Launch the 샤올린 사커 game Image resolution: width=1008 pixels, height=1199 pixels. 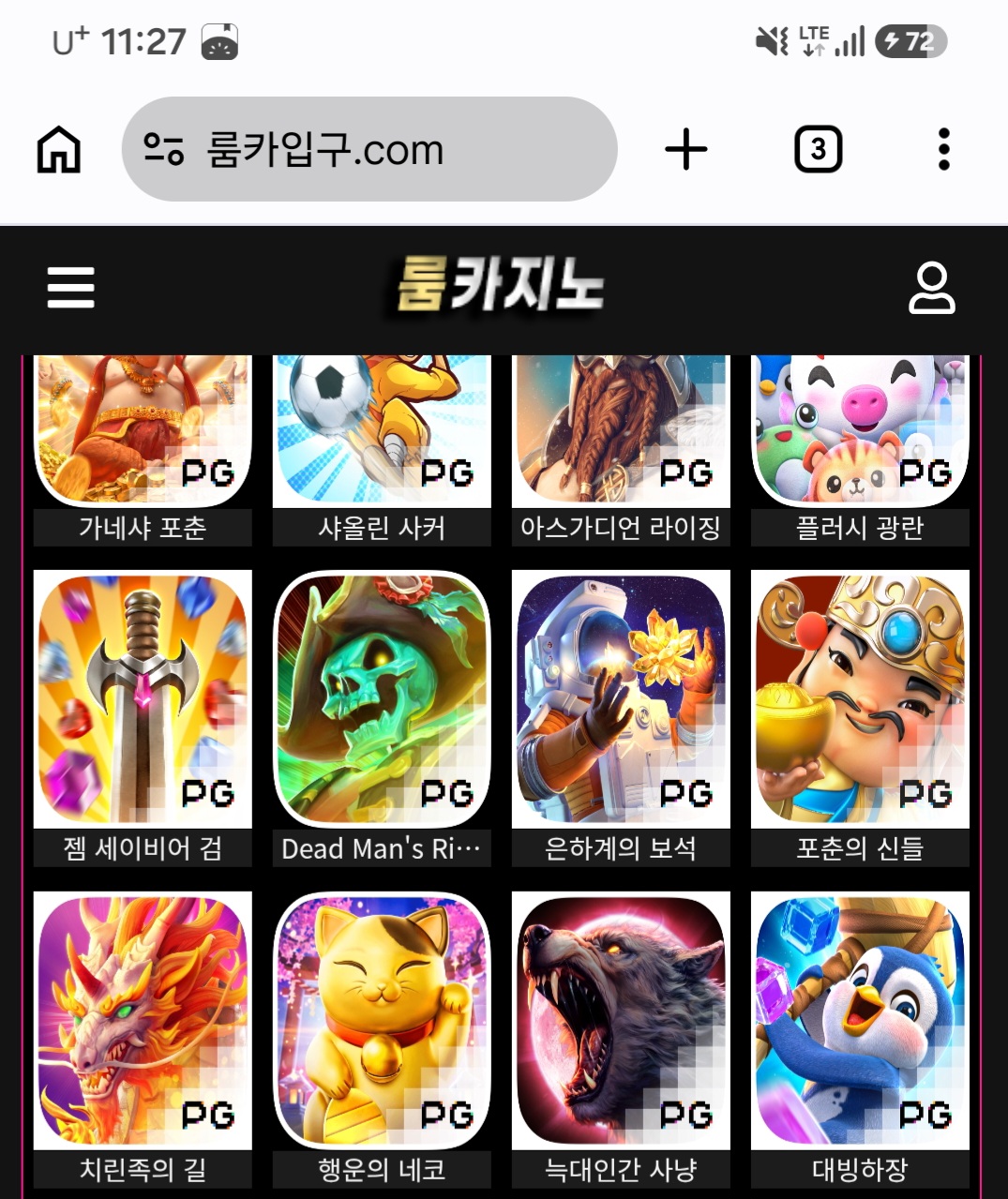(x=382, y=450)
